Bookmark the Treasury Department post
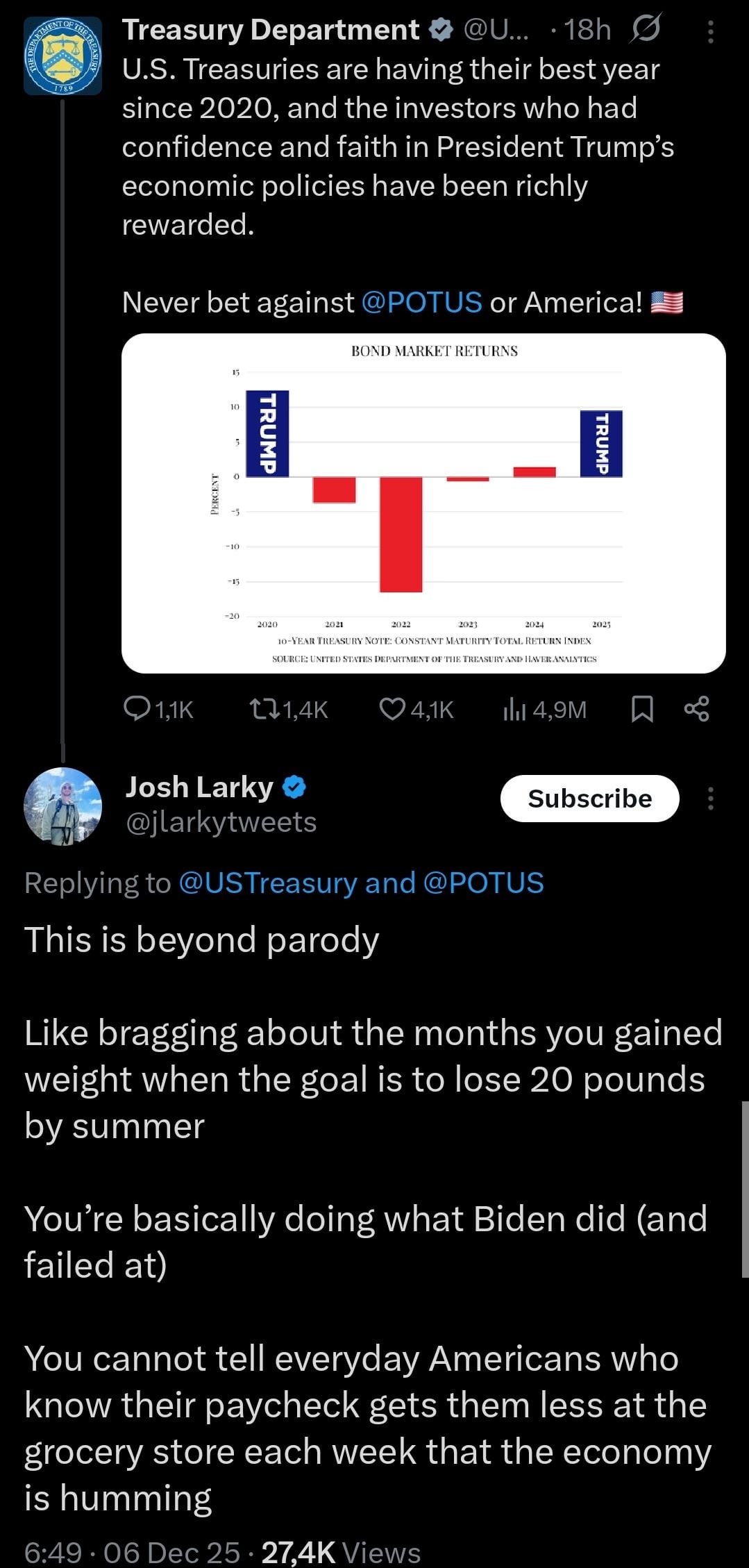749x1568 pixels. [x=642, y=709]
